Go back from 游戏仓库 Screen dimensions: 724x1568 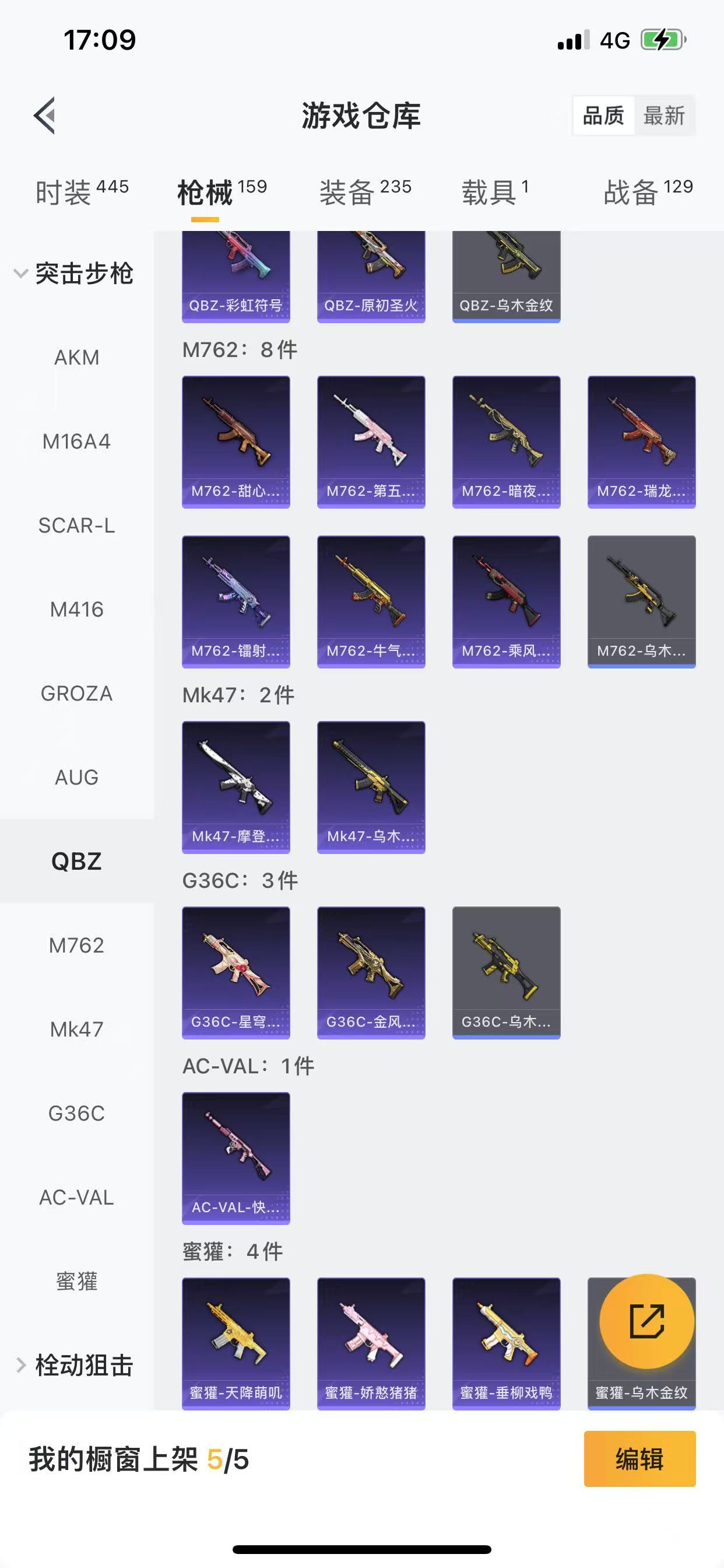pyautogui.click(x=45, y=115)
